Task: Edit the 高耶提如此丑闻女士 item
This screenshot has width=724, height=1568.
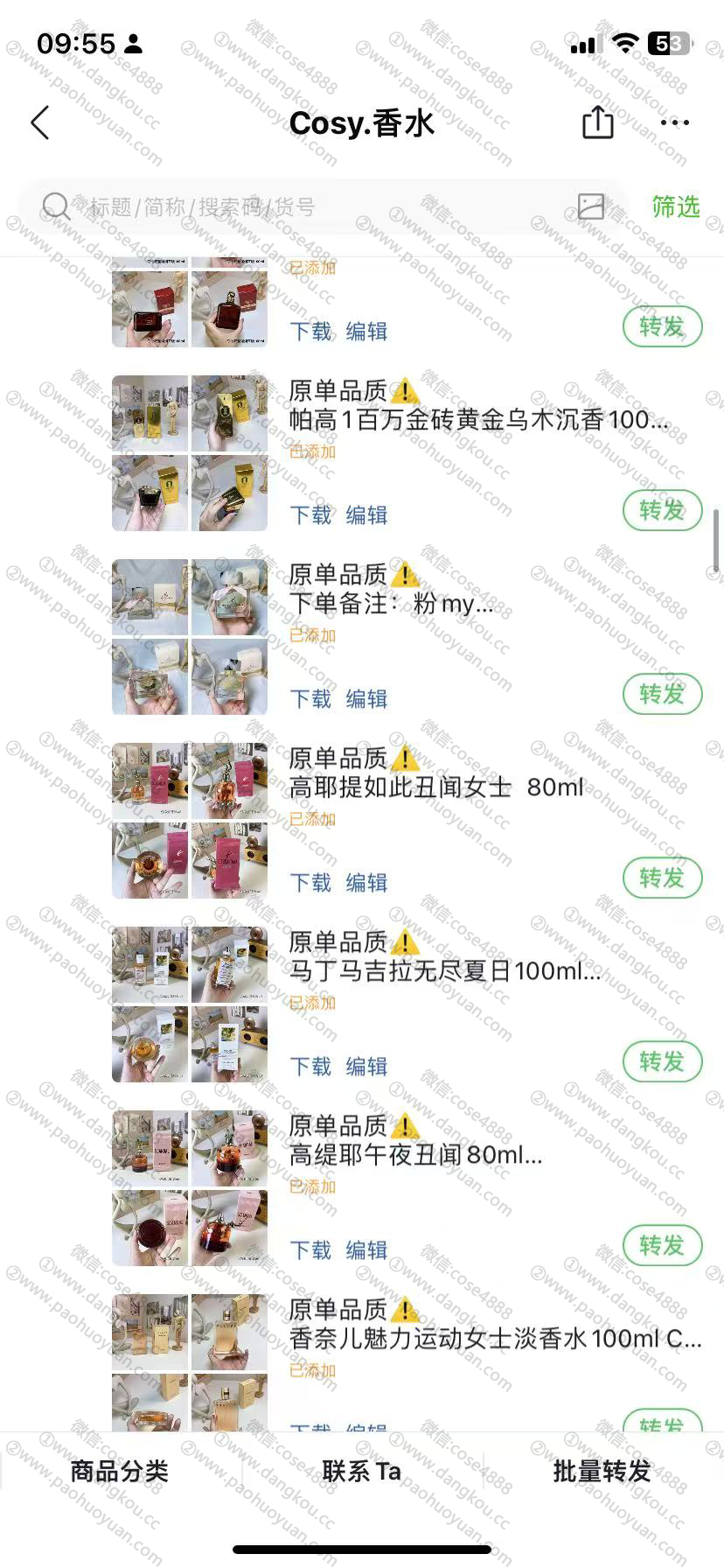Action: [366, 883]
